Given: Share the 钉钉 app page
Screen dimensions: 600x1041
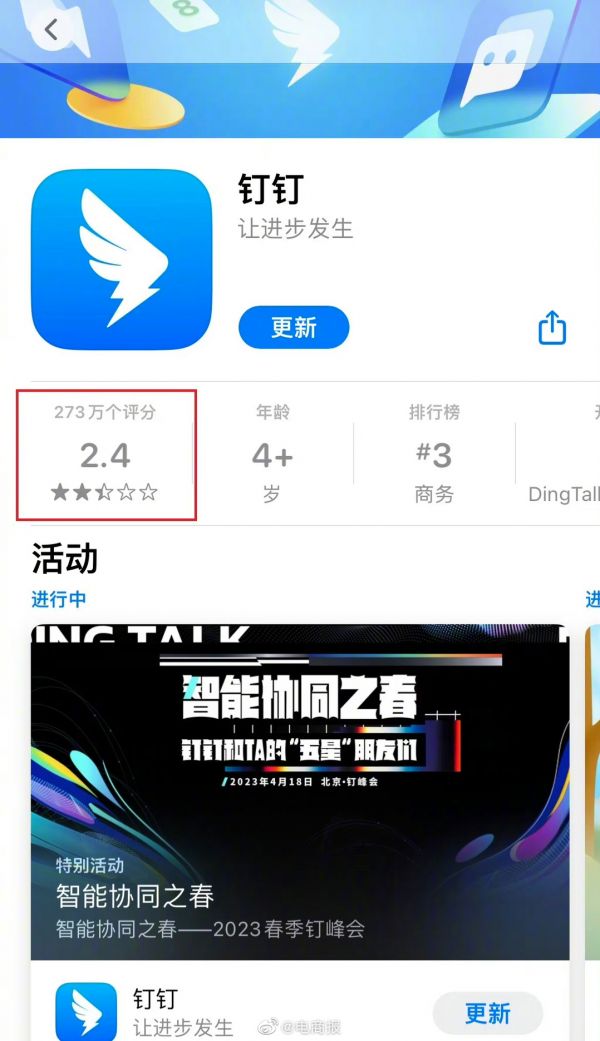Looking at the screenshot, I should click(552, 327).
